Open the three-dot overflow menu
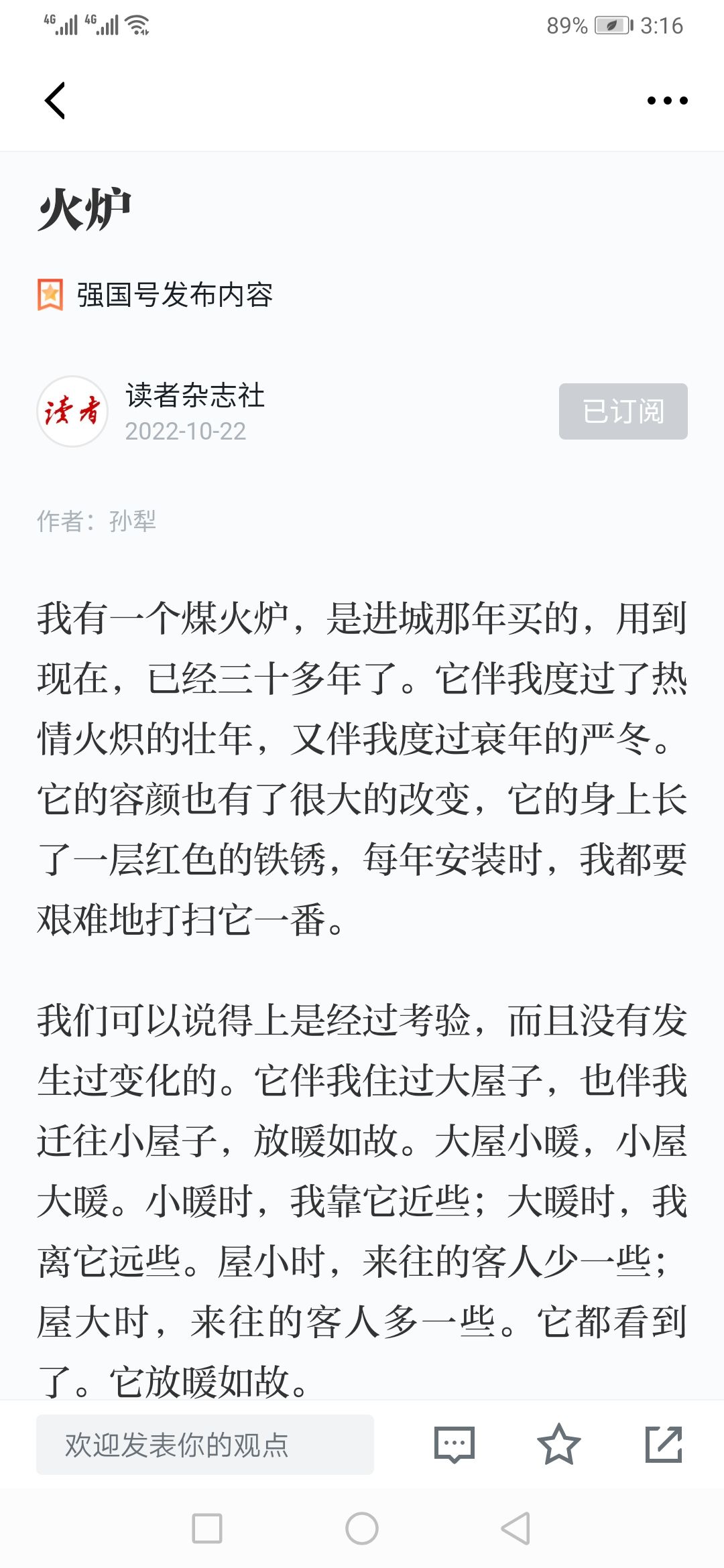The width and height of the screenshot is (724, 1568). click(667, 101)
